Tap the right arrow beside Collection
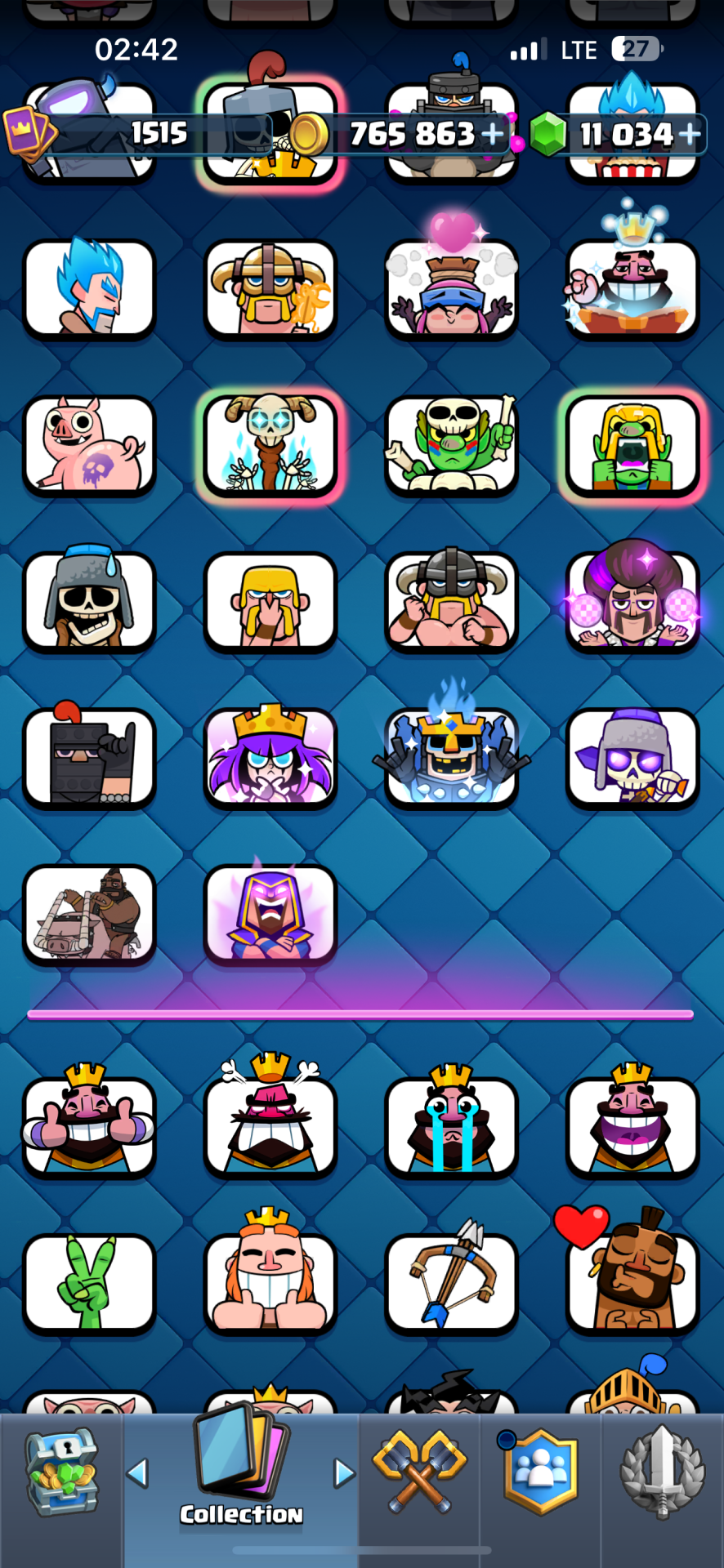The height and width of the screenshot is (1568, 724). pyautogui.click(x=345, y=1473)
